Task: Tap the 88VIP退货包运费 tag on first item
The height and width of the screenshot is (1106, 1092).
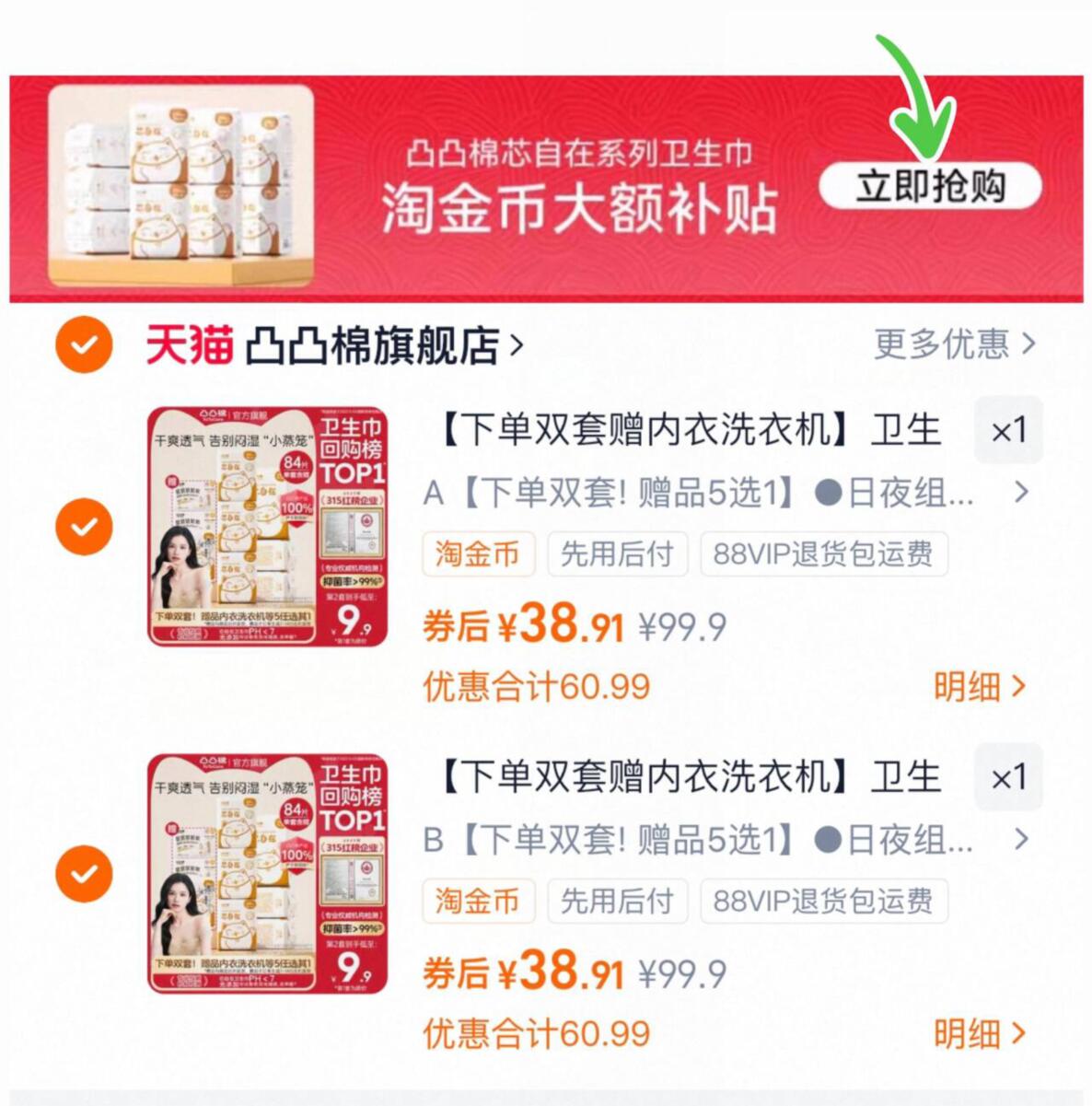Action: pyautogui.click(x=823, y=553)
